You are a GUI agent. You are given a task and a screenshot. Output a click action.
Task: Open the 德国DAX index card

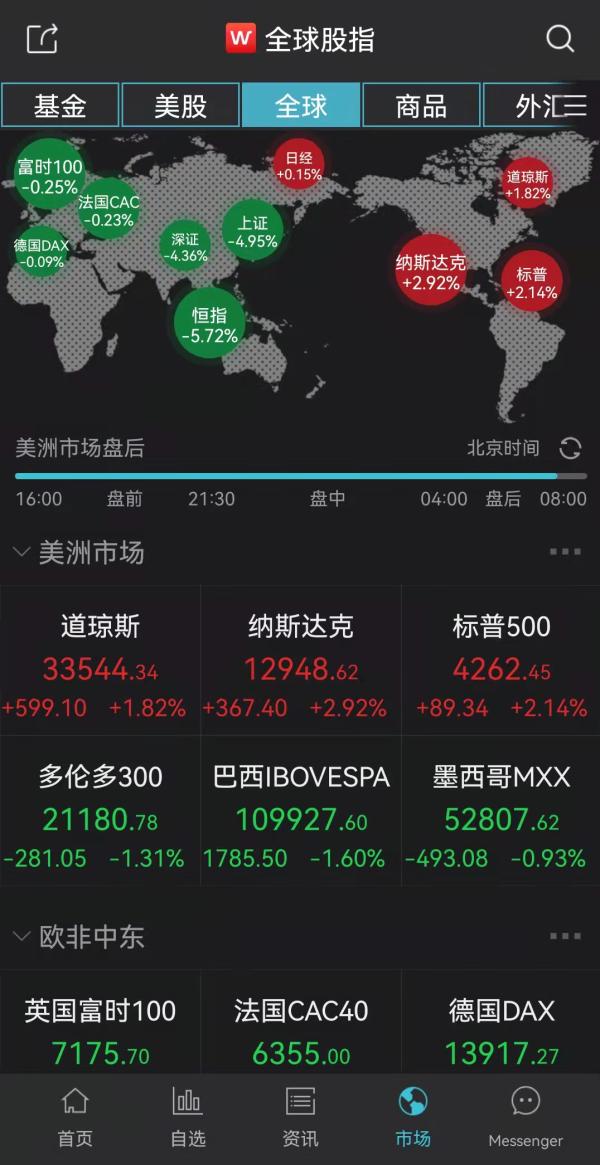pos(501,1022)
